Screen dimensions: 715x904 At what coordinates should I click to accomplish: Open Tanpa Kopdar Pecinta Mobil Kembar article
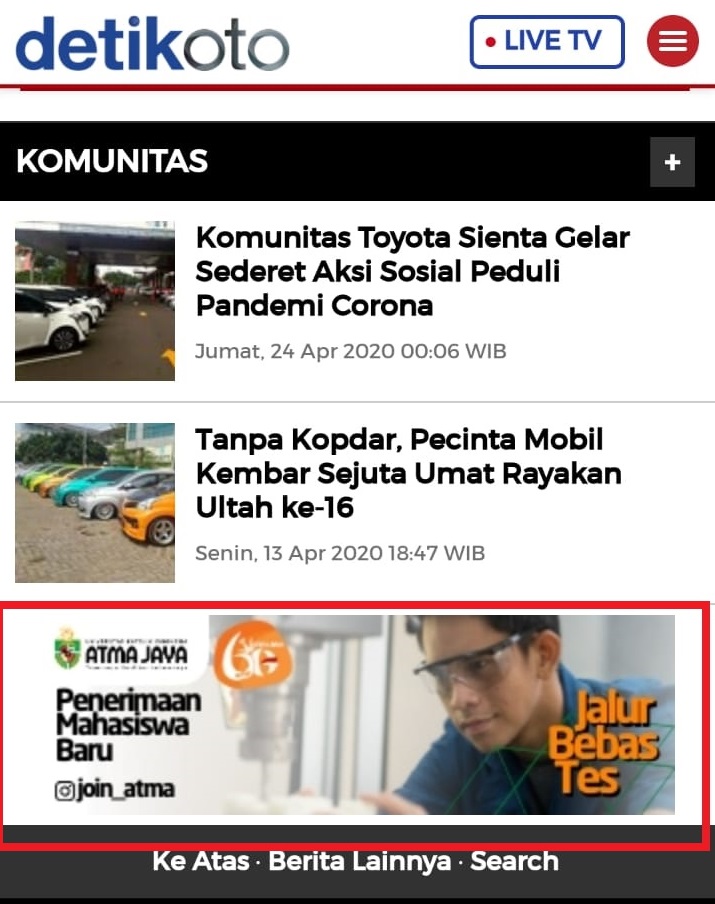pos(408,473)
